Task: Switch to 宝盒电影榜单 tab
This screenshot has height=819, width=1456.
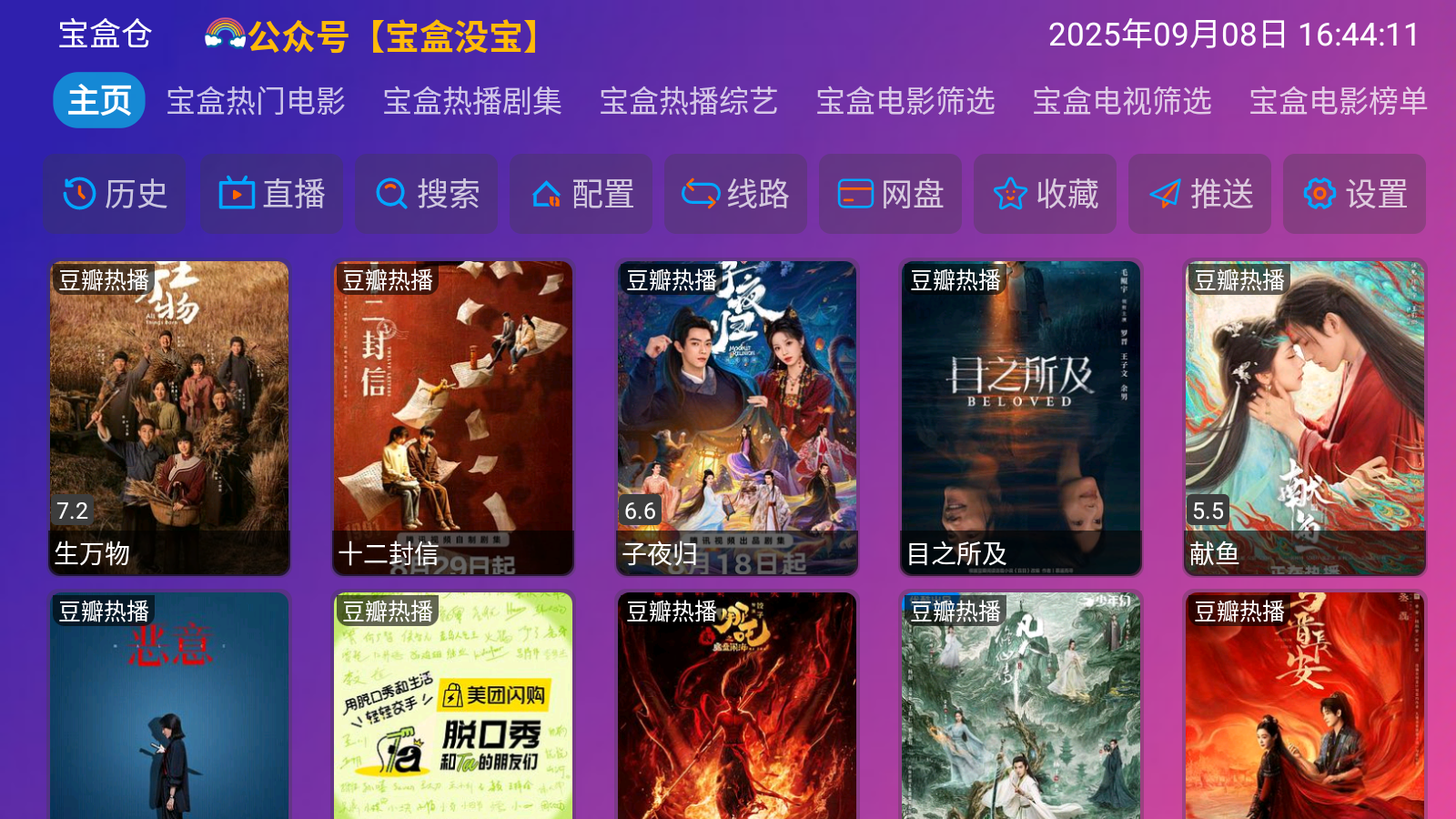Action: 1338,101
